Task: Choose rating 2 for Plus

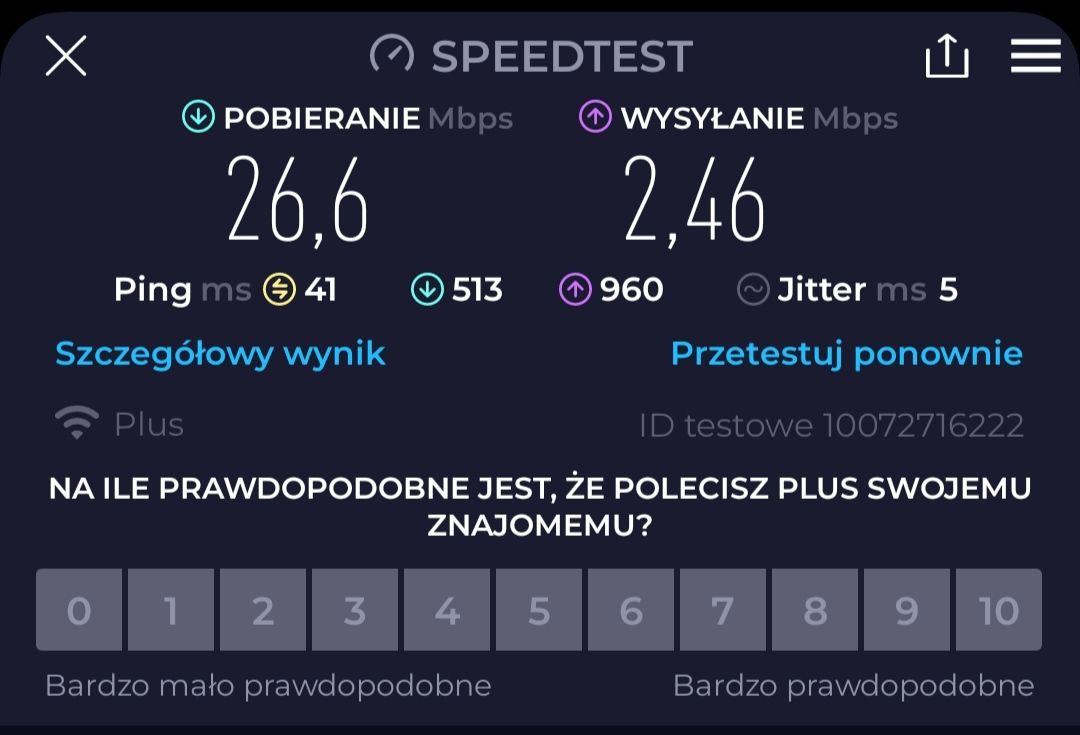Action: point(263,610)
